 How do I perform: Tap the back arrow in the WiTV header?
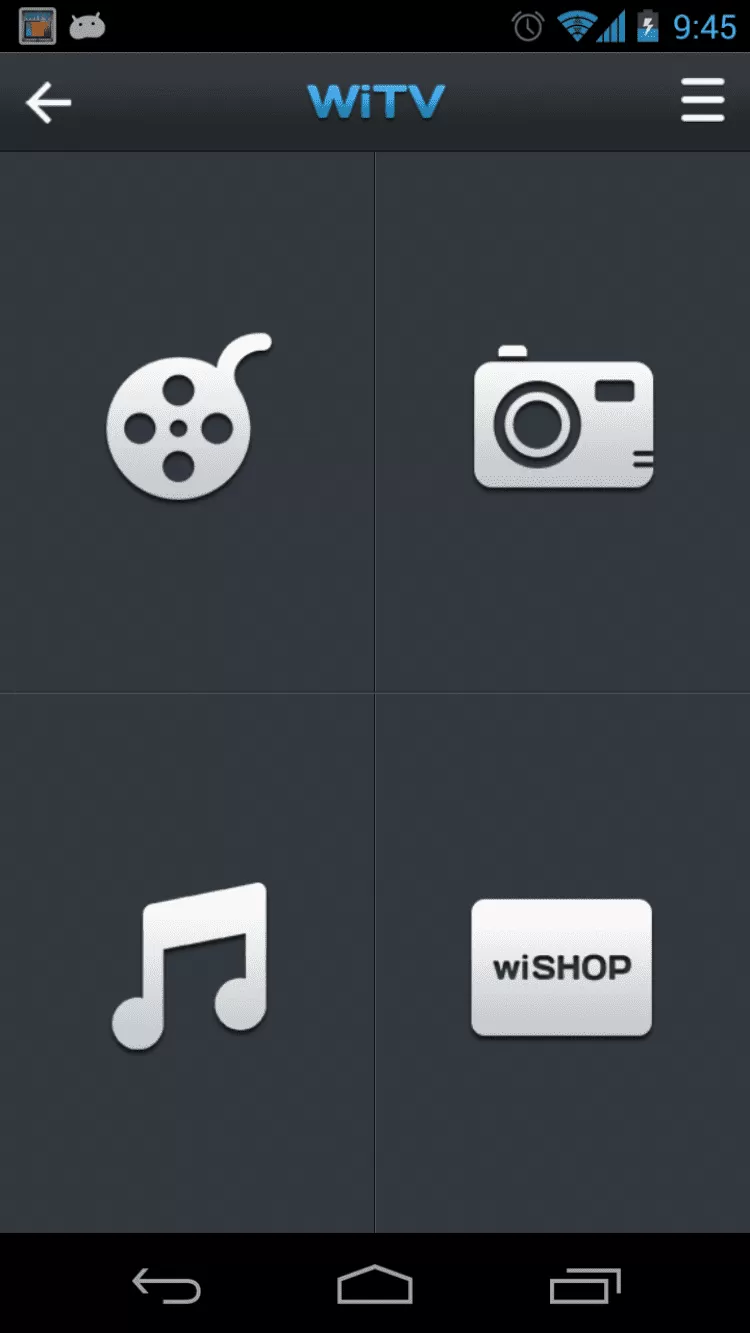pos(48,102)
